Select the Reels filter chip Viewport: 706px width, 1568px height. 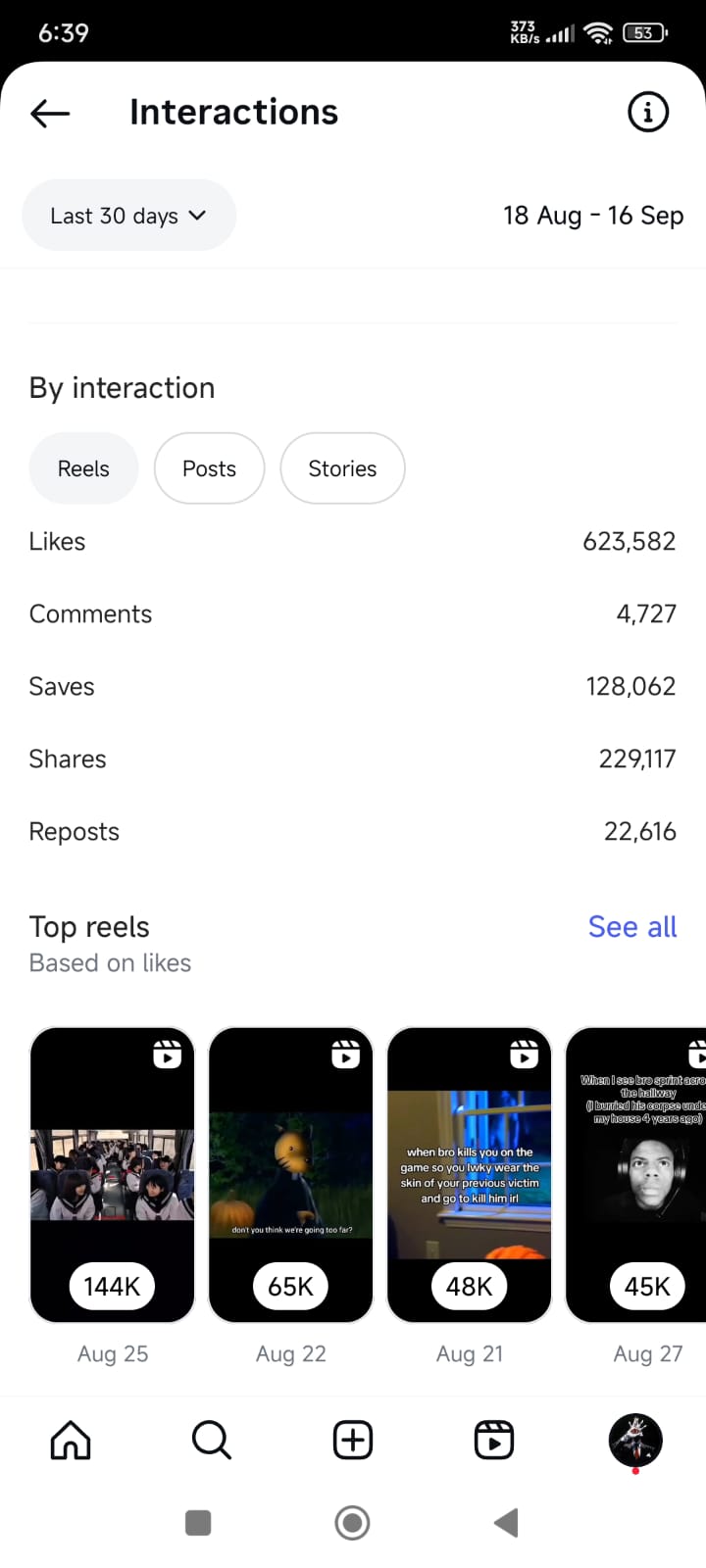[x=83, y=468]
